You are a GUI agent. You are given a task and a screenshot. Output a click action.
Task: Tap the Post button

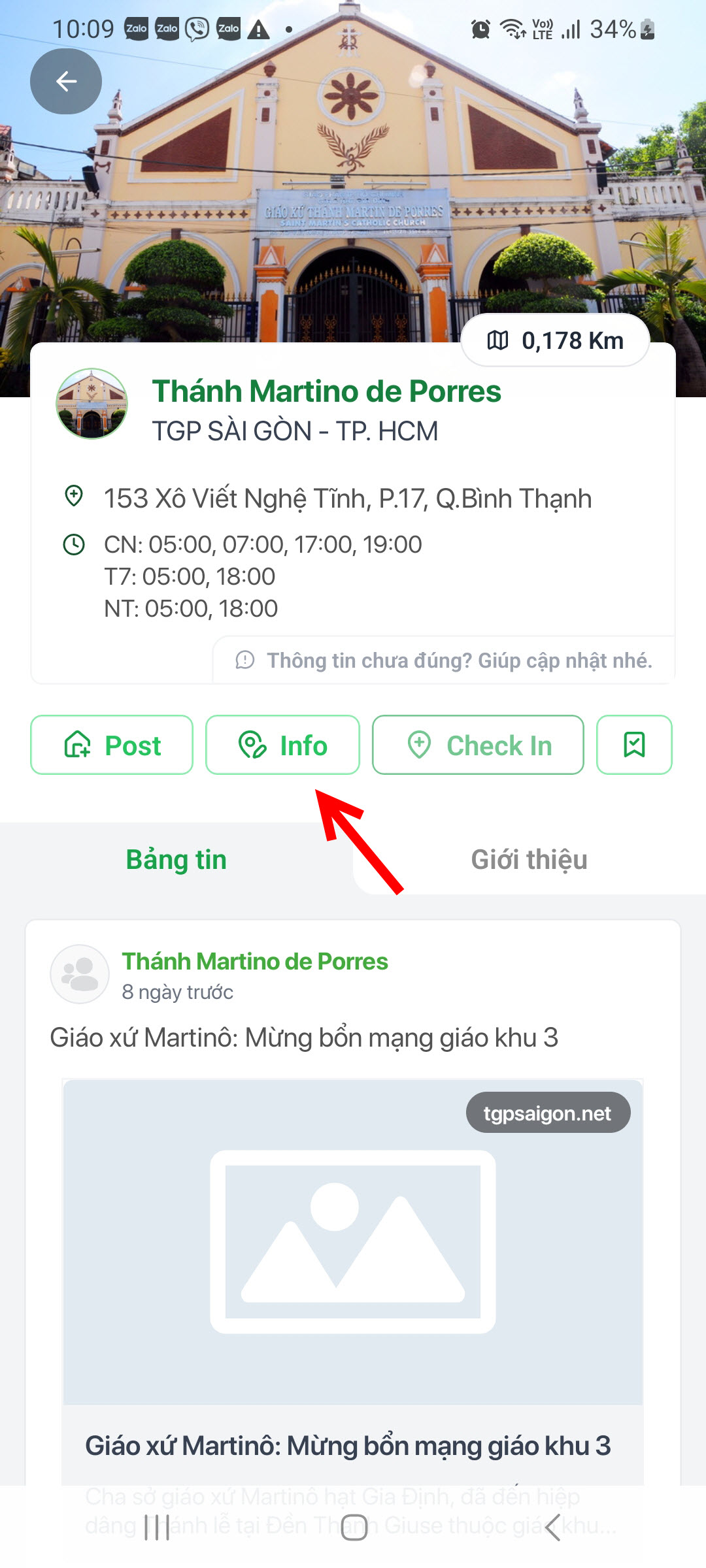(111, 745)
